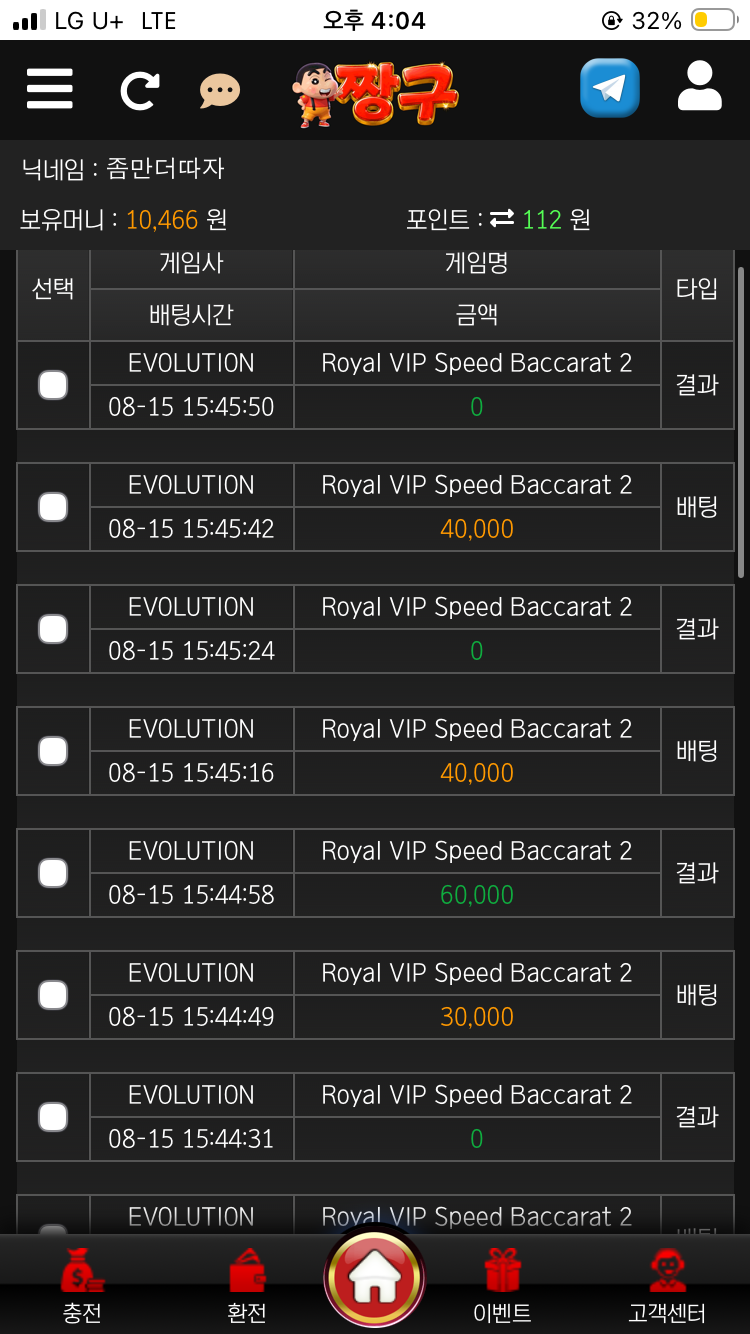This screenshot has height=1334, width=750.
Task: Select the checkbox for bet at 15:45:42
Action: point(53,507)
